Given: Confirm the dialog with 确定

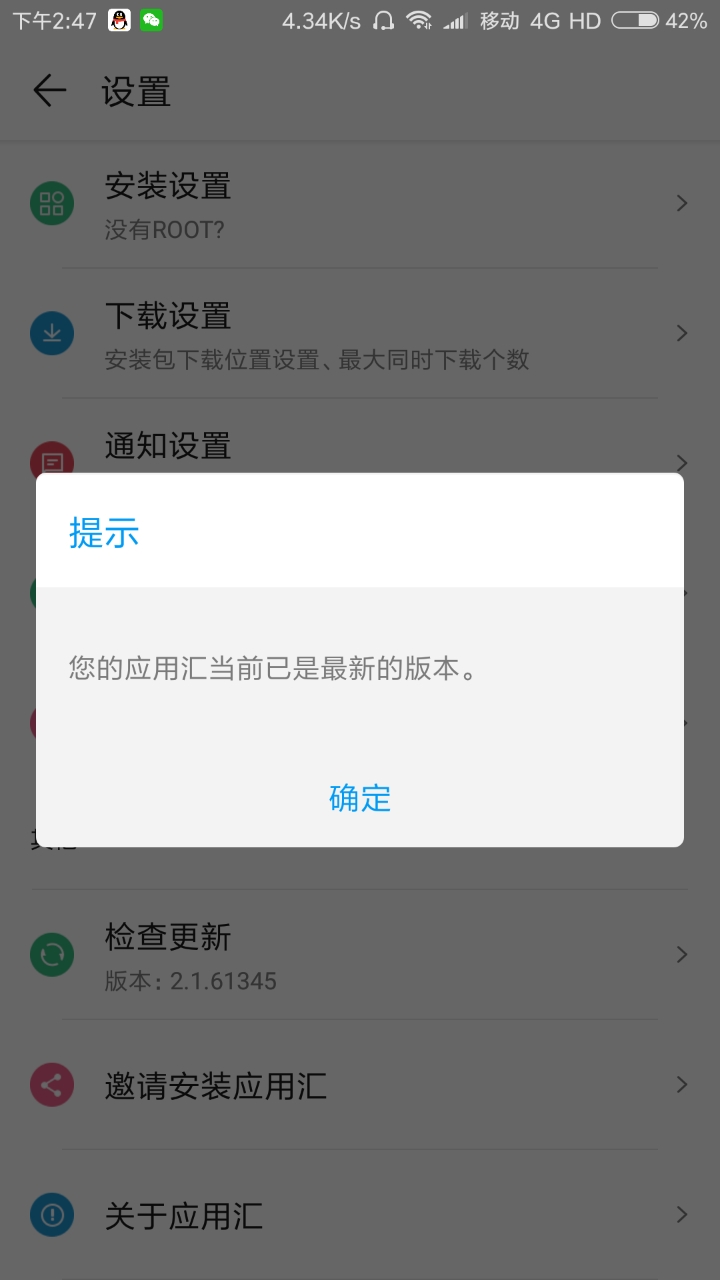Looking at the screenshot, I should click(x=360, y=797).
